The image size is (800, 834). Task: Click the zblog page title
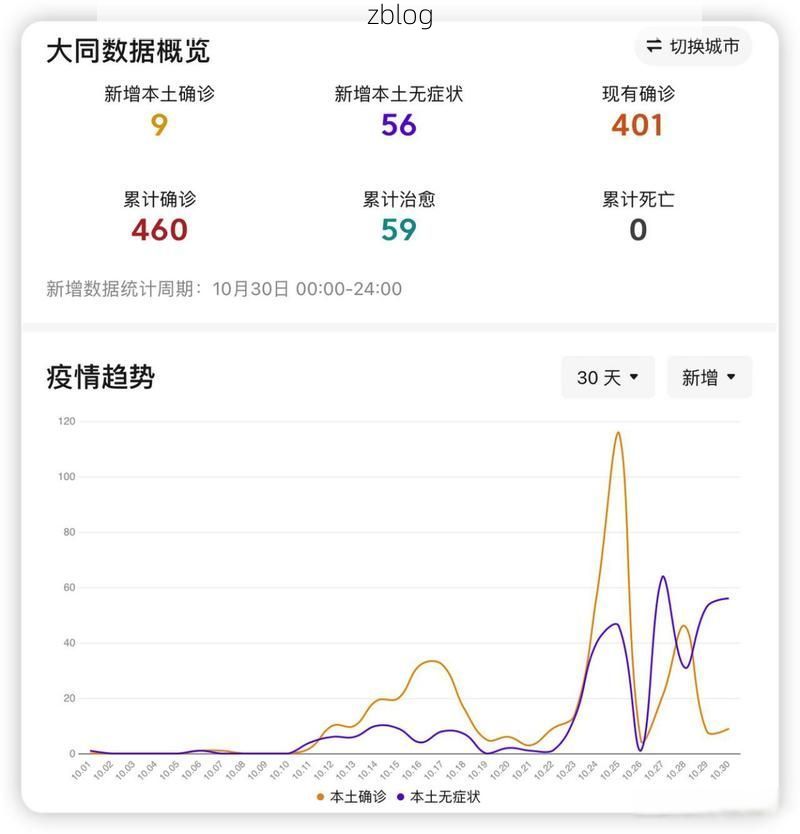click(x=400, y=16)
